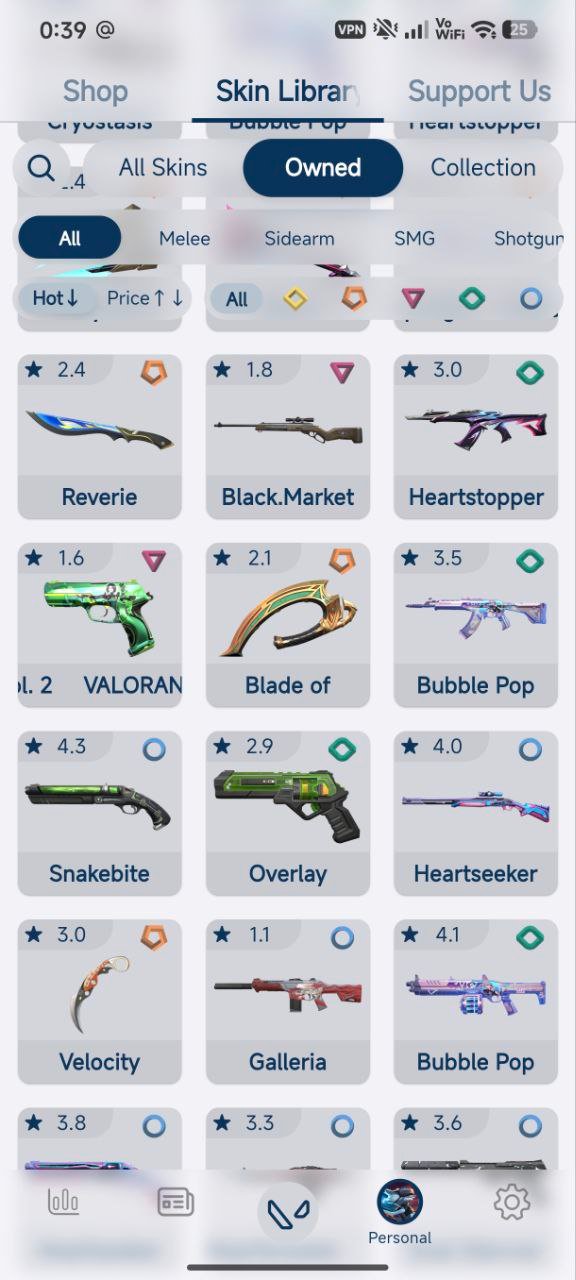Select the Collection filter
This screenshot has height=1280, width=576.
[x=483, y=167]
